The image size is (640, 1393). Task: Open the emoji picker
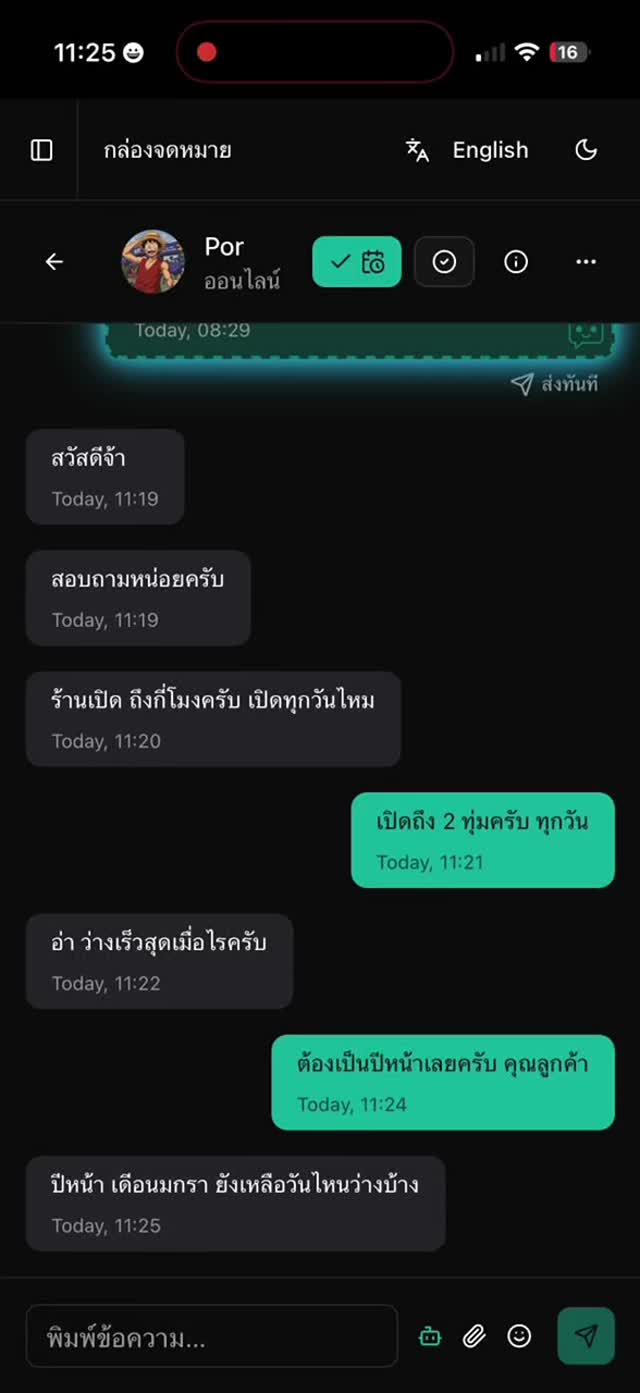(x=519, y=1336)
